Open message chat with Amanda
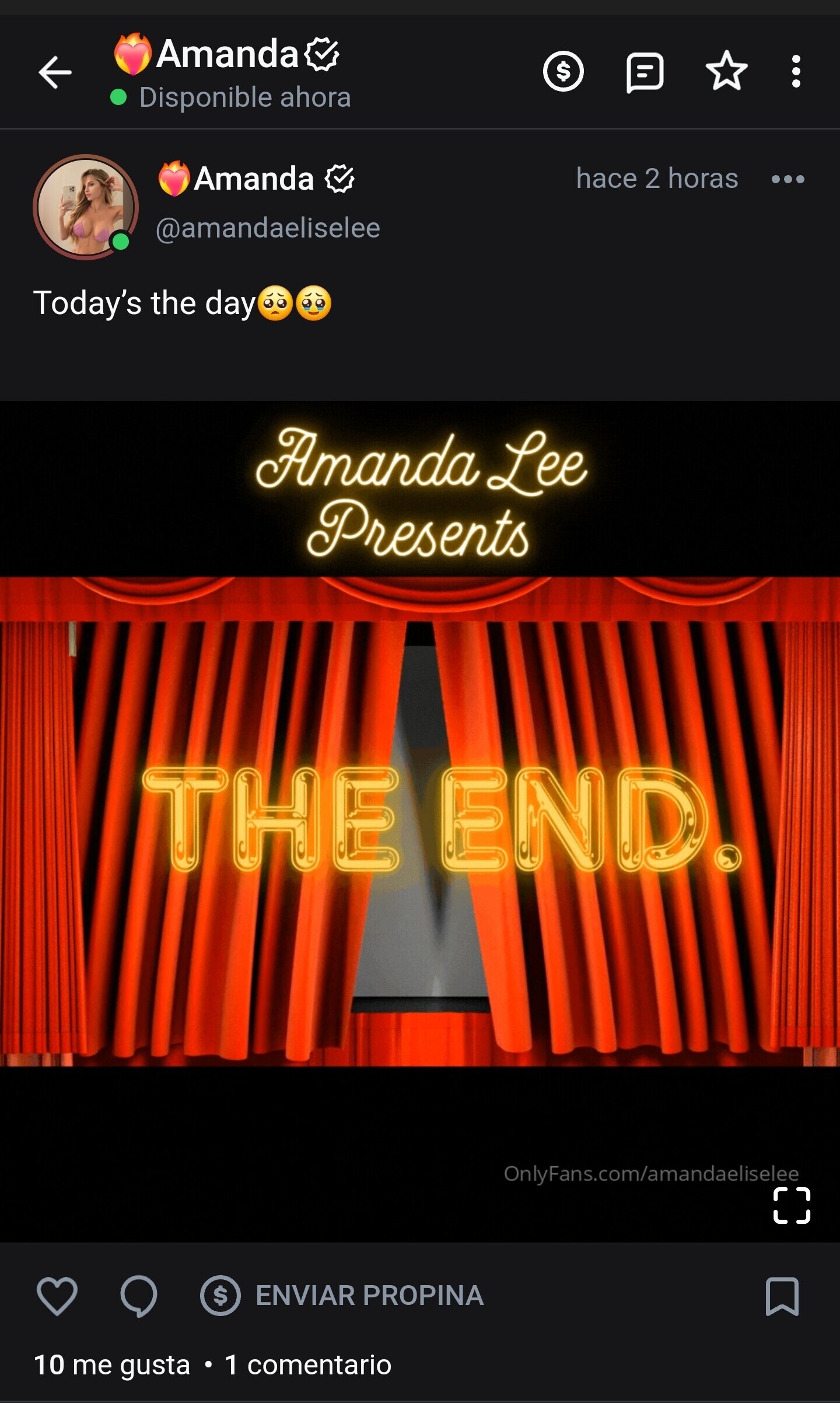Screen dimensions: 840x1403 click(x=645, y=72)
